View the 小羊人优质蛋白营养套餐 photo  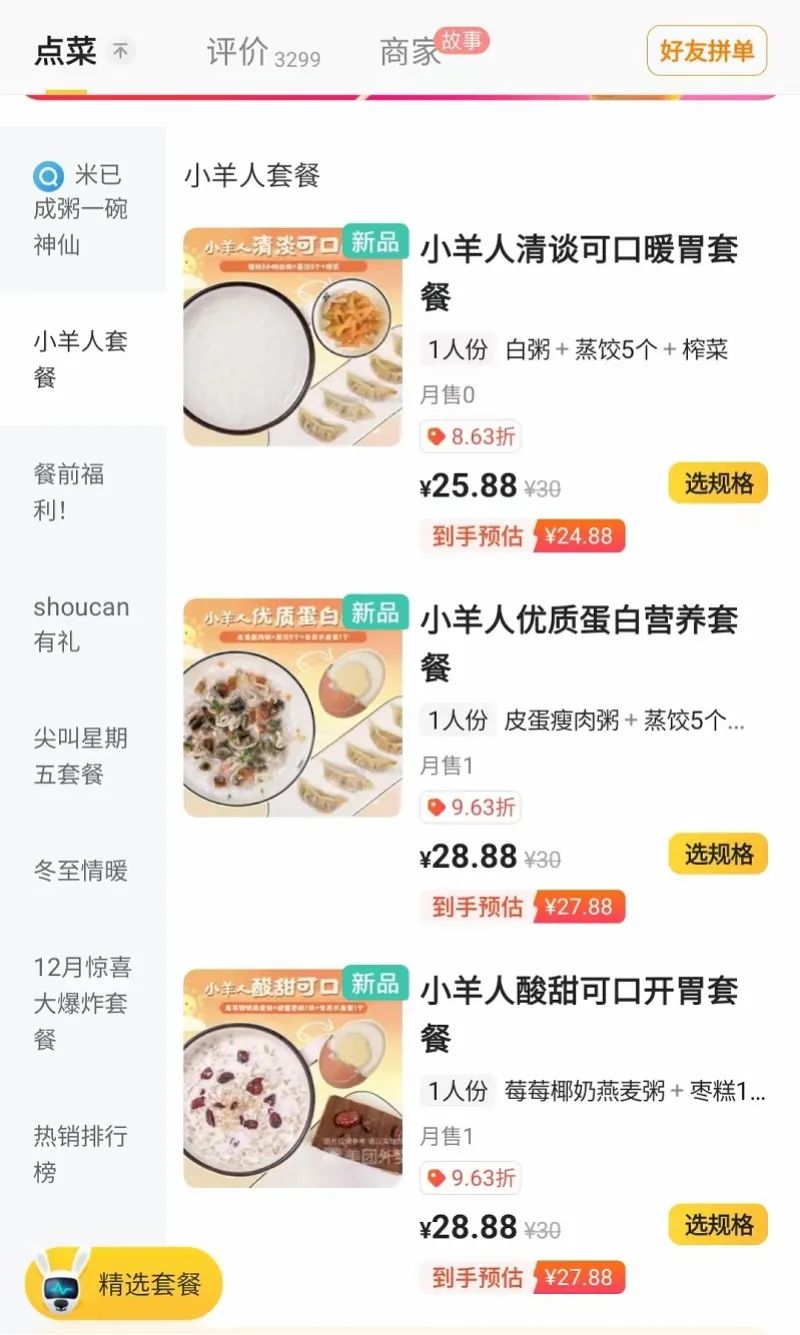(293, 707)
